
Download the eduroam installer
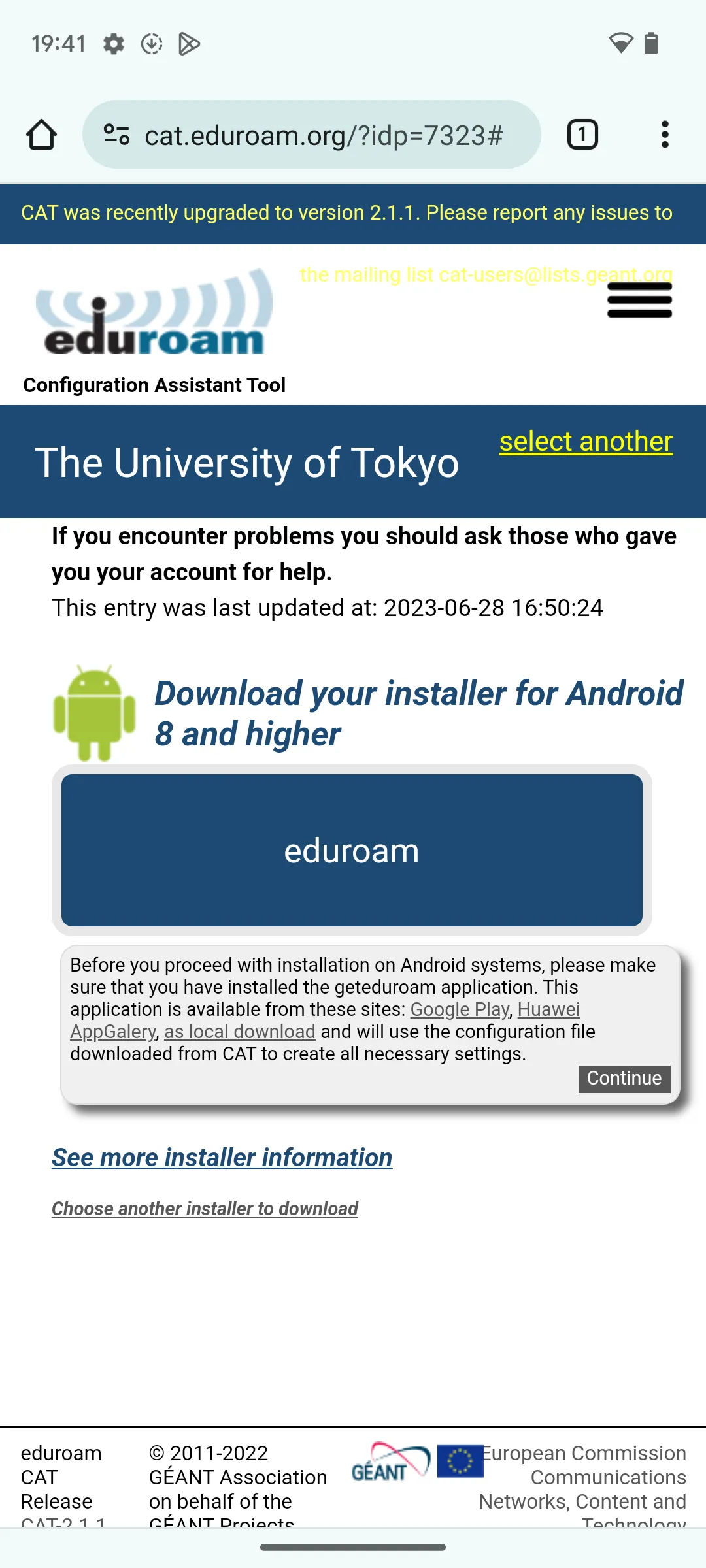pyautogui.click(x=352, y=850)
